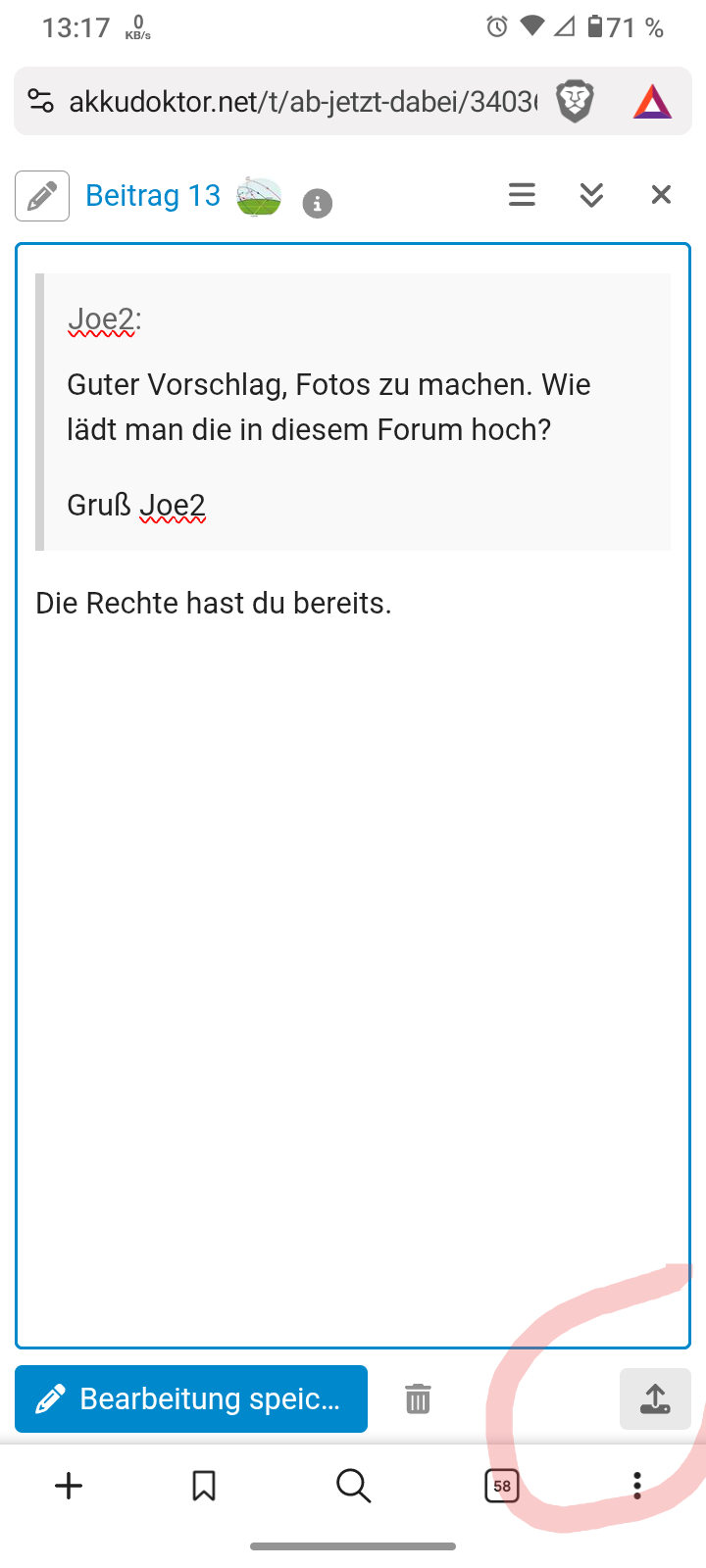
Task: Open site settings icon in address bar
Action: 41,101
